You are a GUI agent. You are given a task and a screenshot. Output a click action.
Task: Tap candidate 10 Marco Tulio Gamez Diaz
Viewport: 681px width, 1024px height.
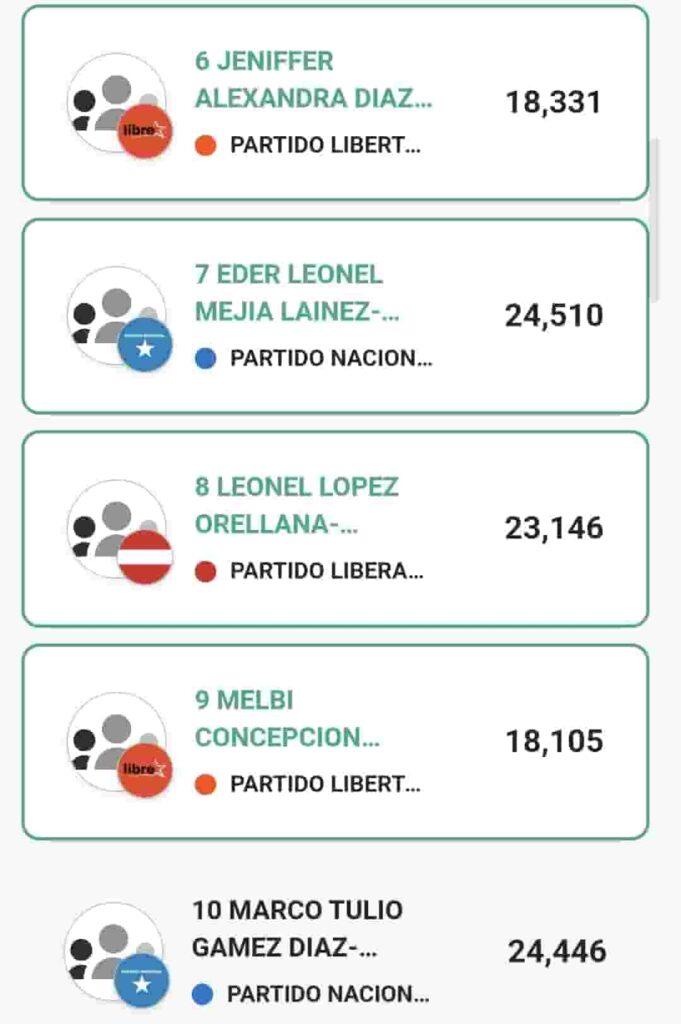[334, 951]
